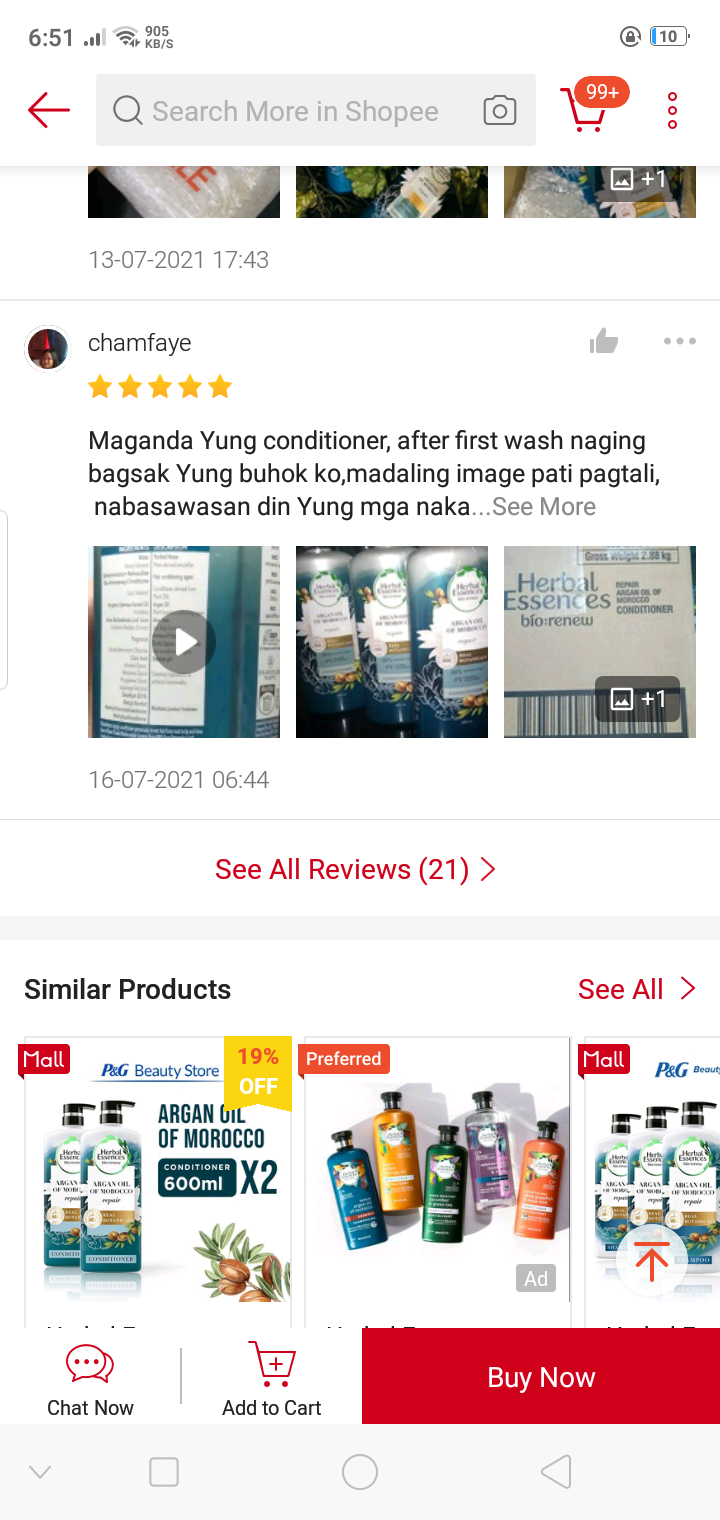Tap Buy Now
The height and width of the screenshot is (1520, 720).
[x=541, y=1377]
